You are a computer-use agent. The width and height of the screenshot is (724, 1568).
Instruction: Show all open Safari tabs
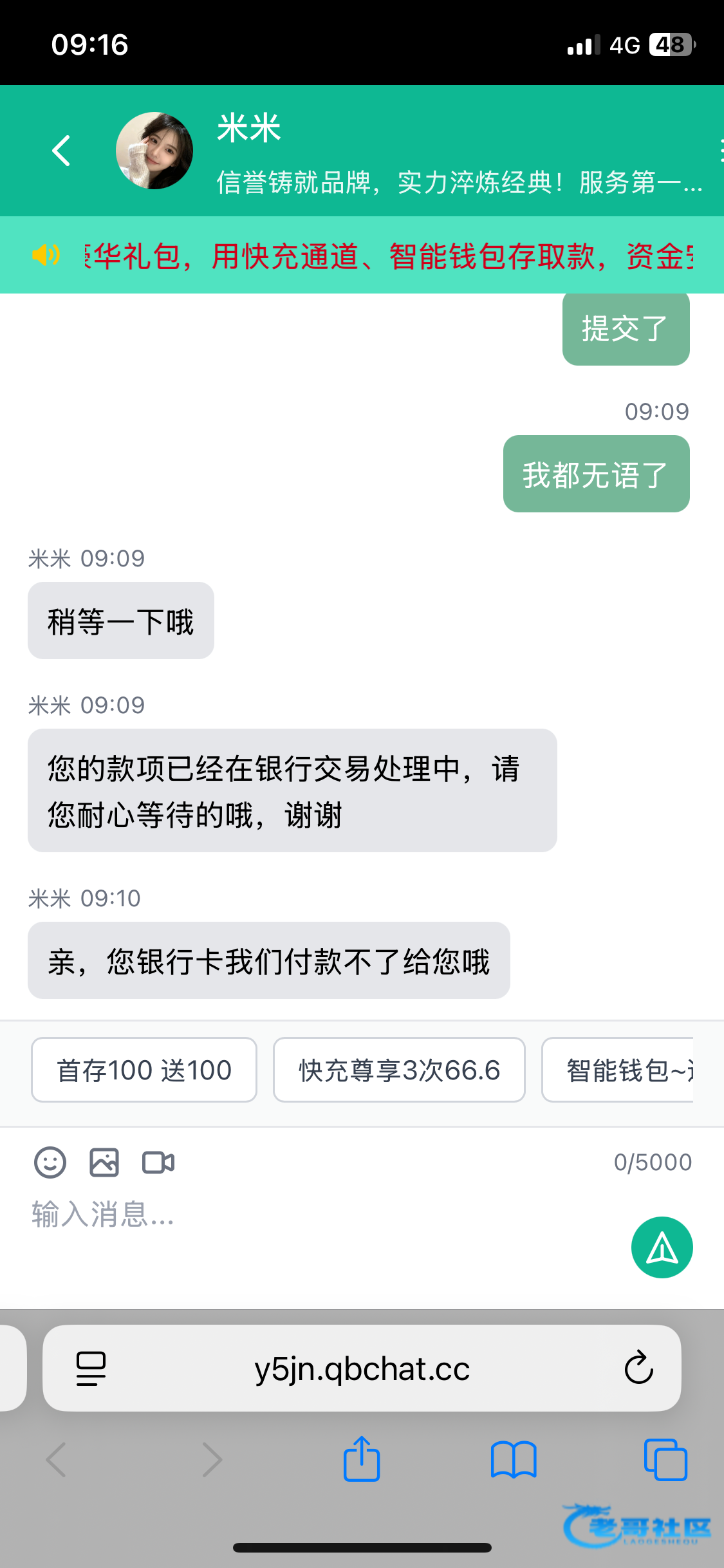(665, 1459)
